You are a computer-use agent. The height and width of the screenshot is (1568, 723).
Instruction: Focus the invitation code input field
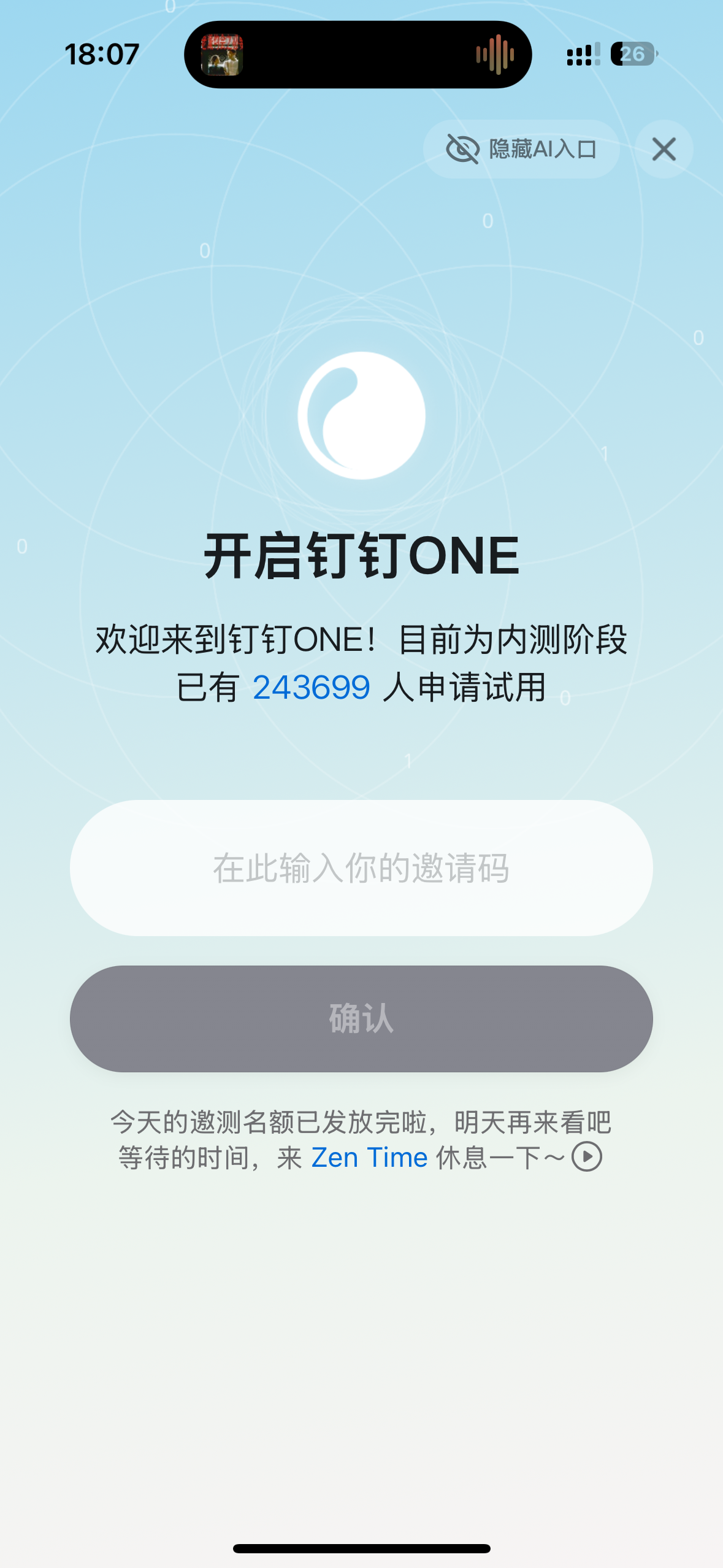361,868
